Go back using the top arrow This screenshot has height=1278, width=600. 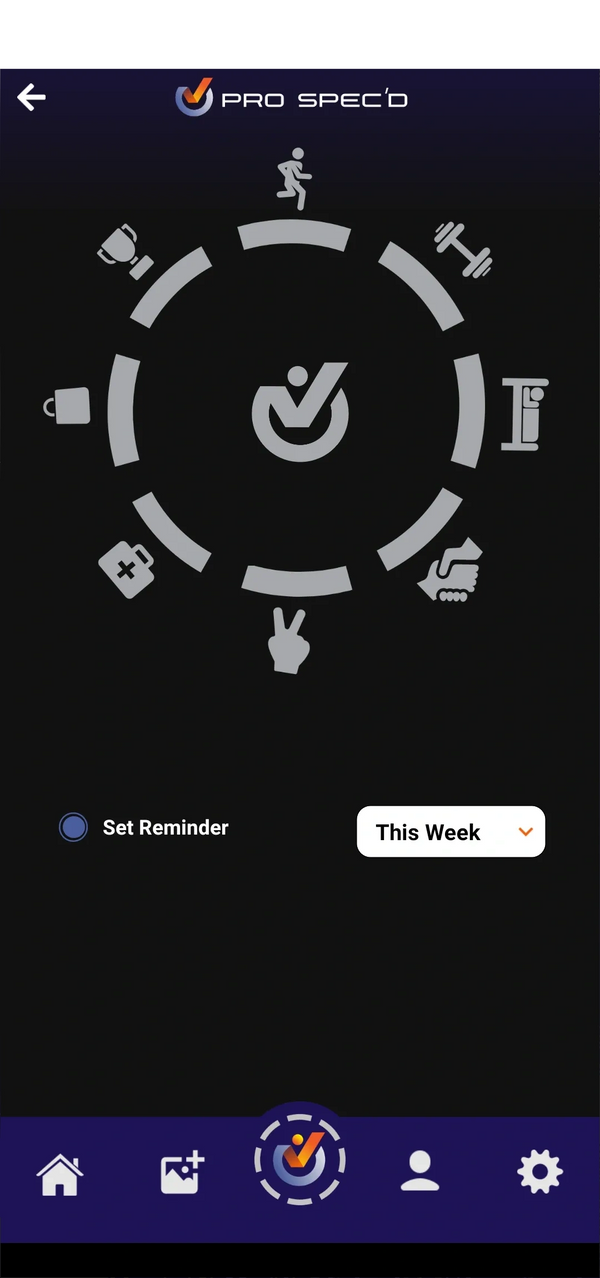[x=32, y=97]
